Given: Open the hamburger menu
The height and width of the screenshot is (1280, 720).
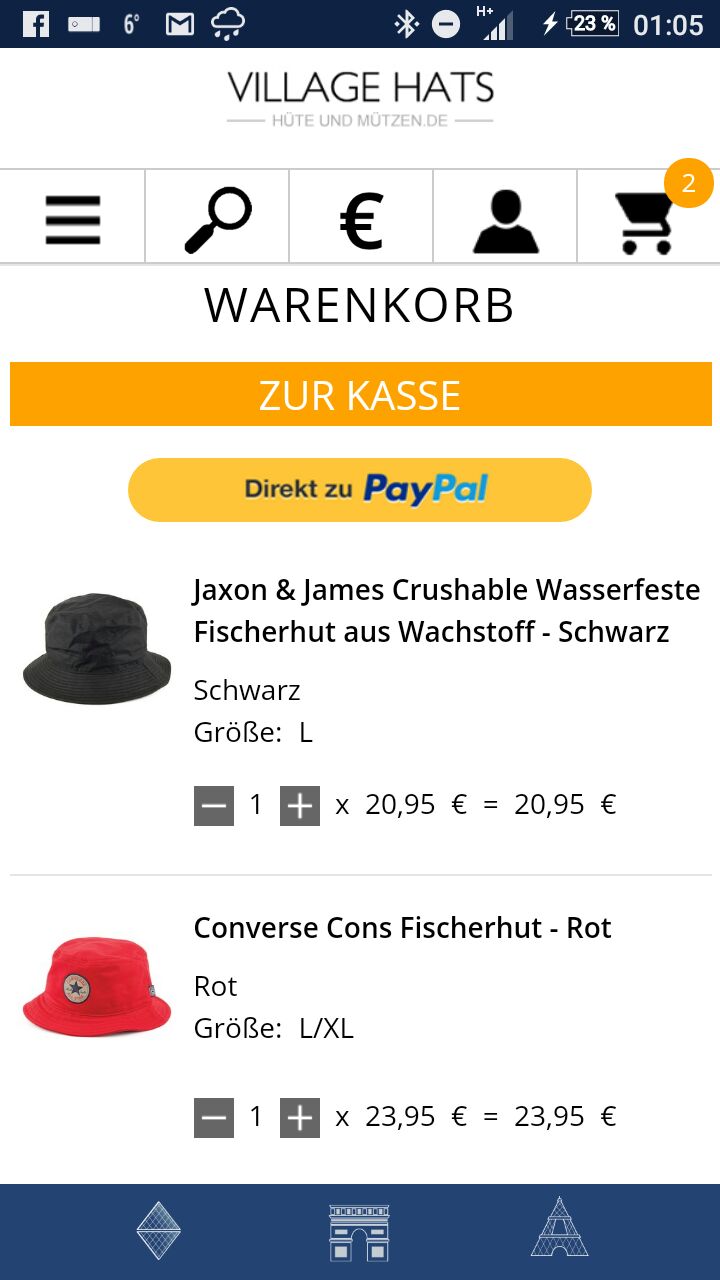Looking at the screenshot, I should 73,219.
